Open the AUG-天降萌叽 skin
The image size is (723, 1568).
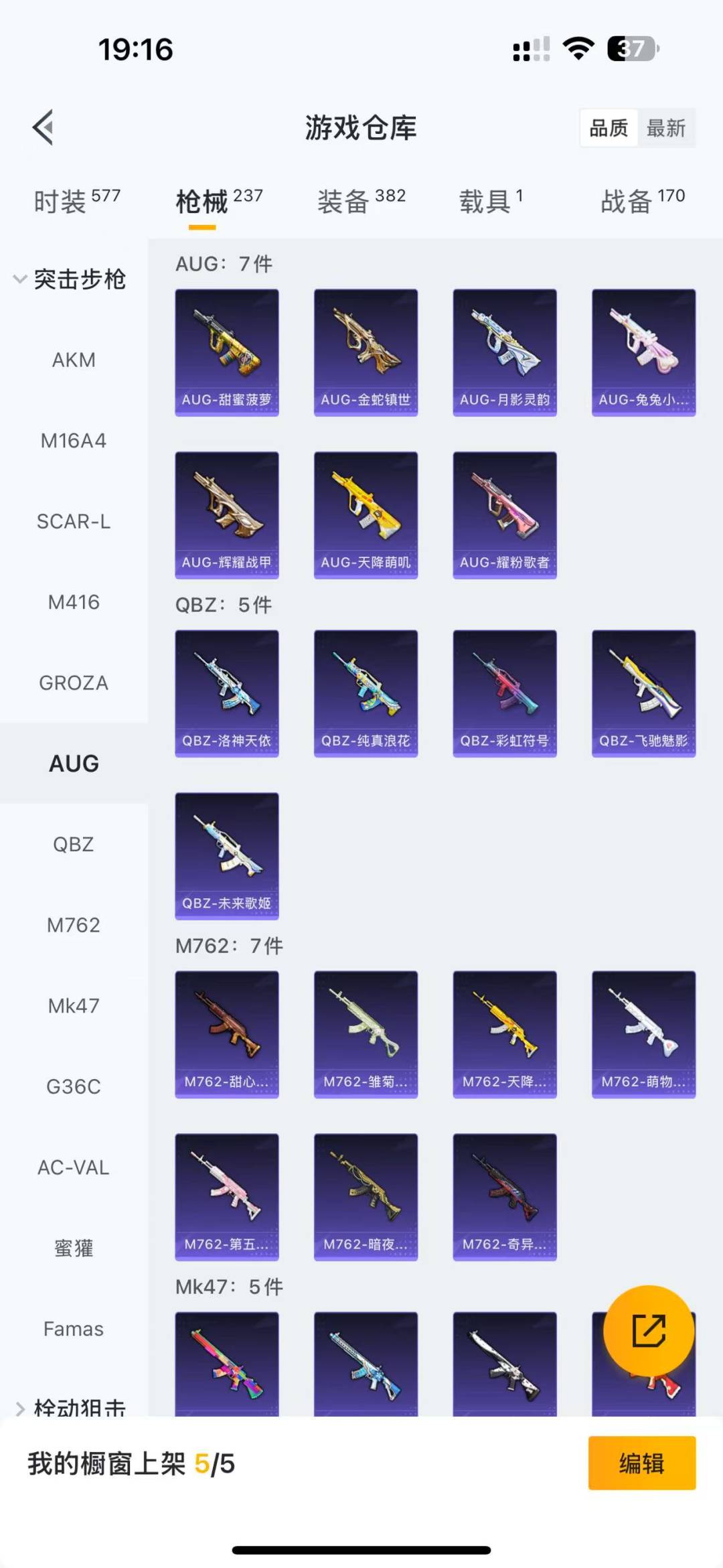click(366, 515)
